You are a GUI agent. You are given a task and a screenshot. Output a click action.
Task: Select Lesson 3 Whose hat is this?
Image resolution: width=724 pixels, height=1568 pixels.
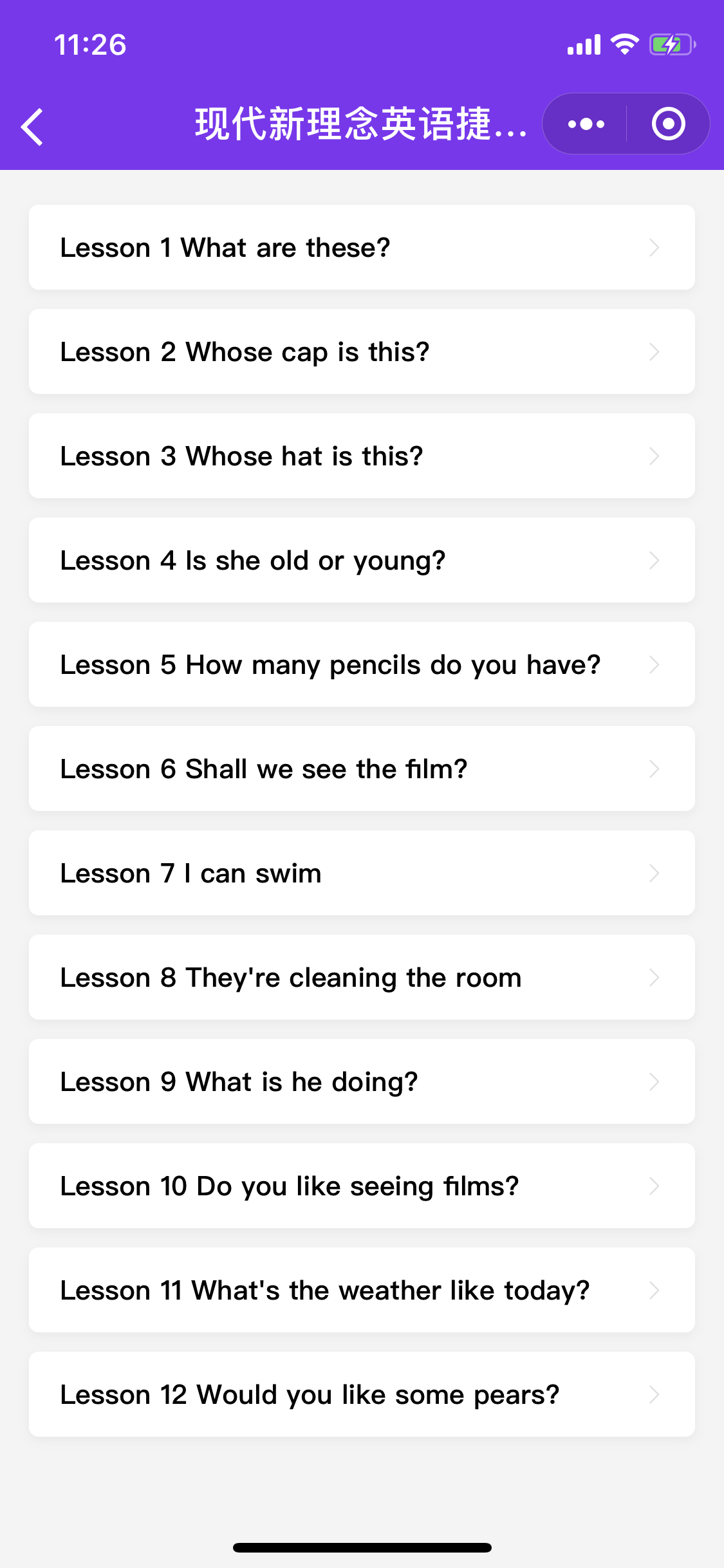pos(362,456)
